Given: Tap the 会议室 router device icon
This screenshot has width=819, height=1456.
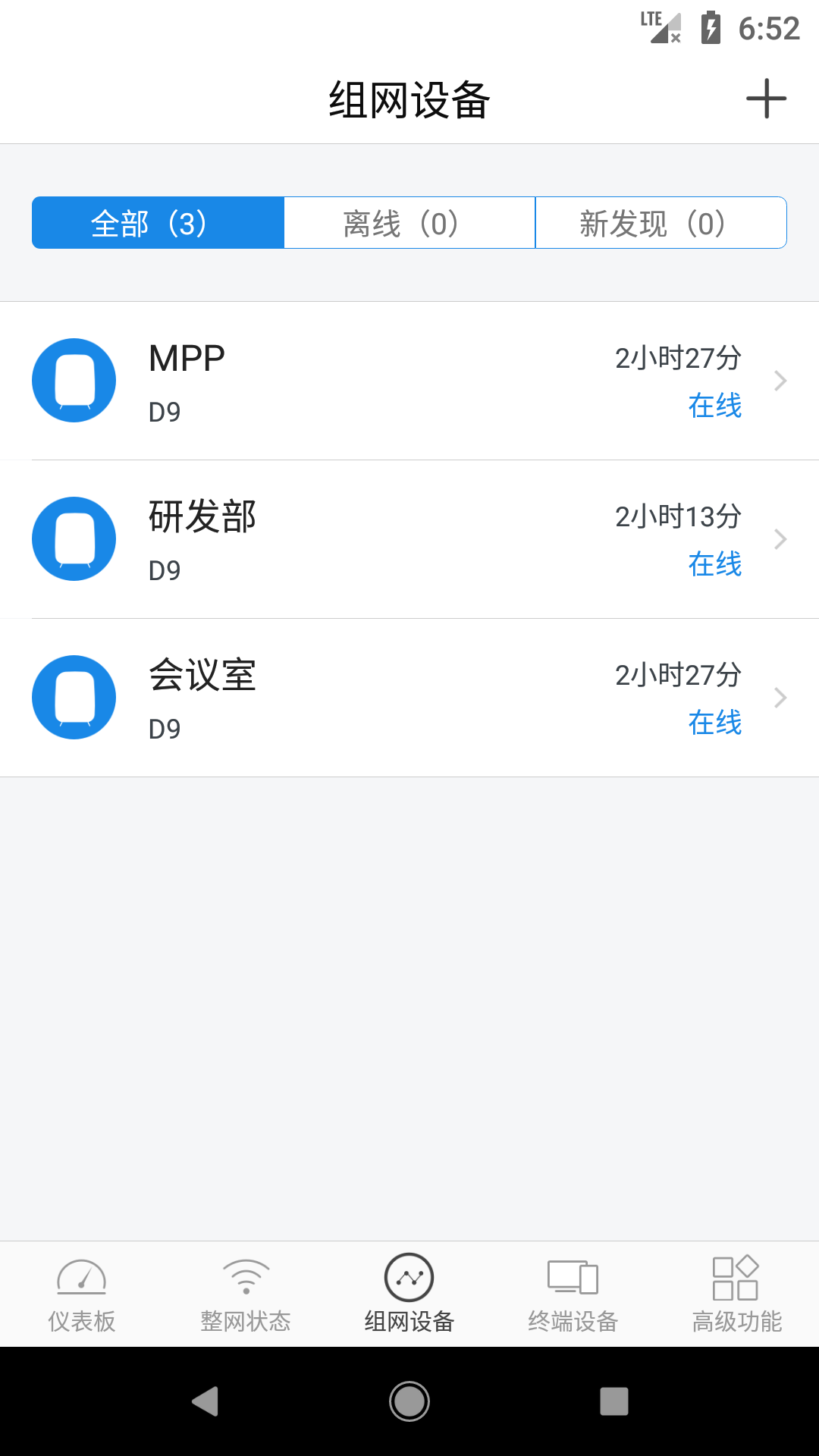Looking at the screenshot, I should click(74, 697).
